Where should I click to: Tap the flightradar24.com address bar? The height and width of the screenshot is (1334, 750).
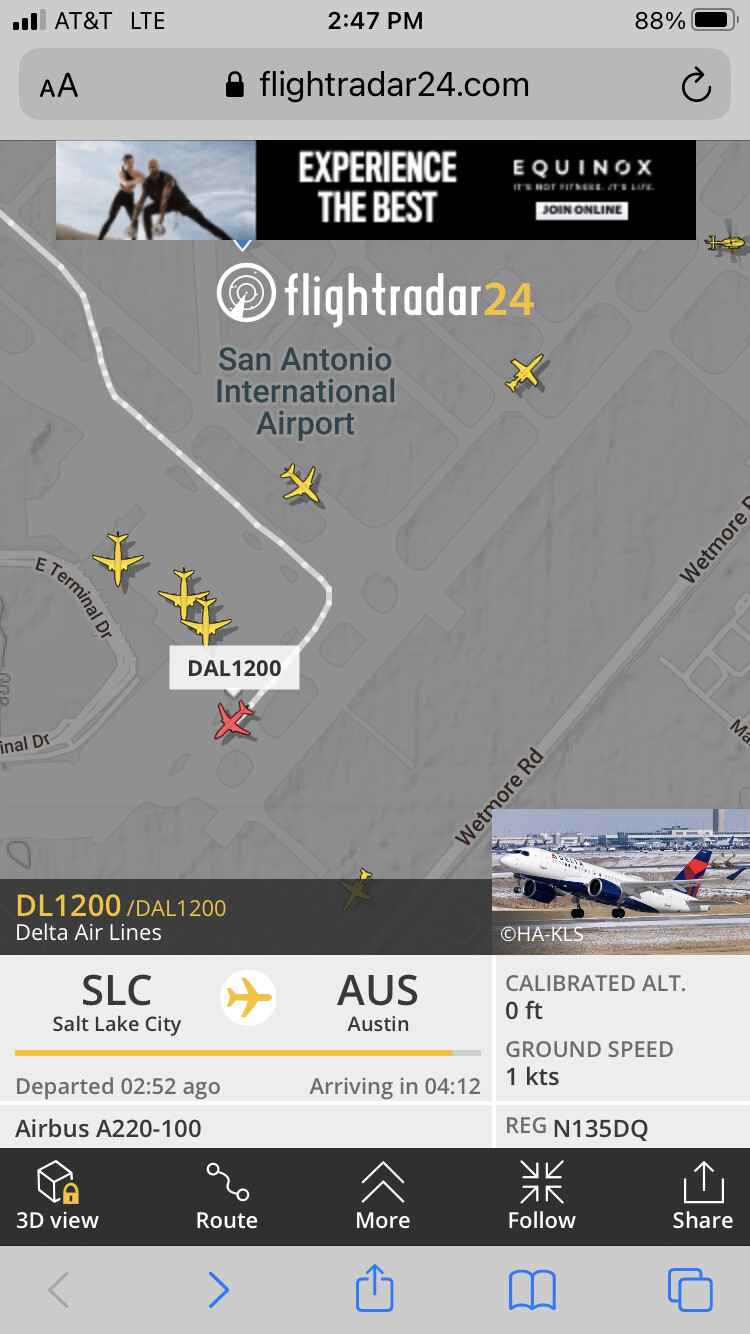[378, 86]
